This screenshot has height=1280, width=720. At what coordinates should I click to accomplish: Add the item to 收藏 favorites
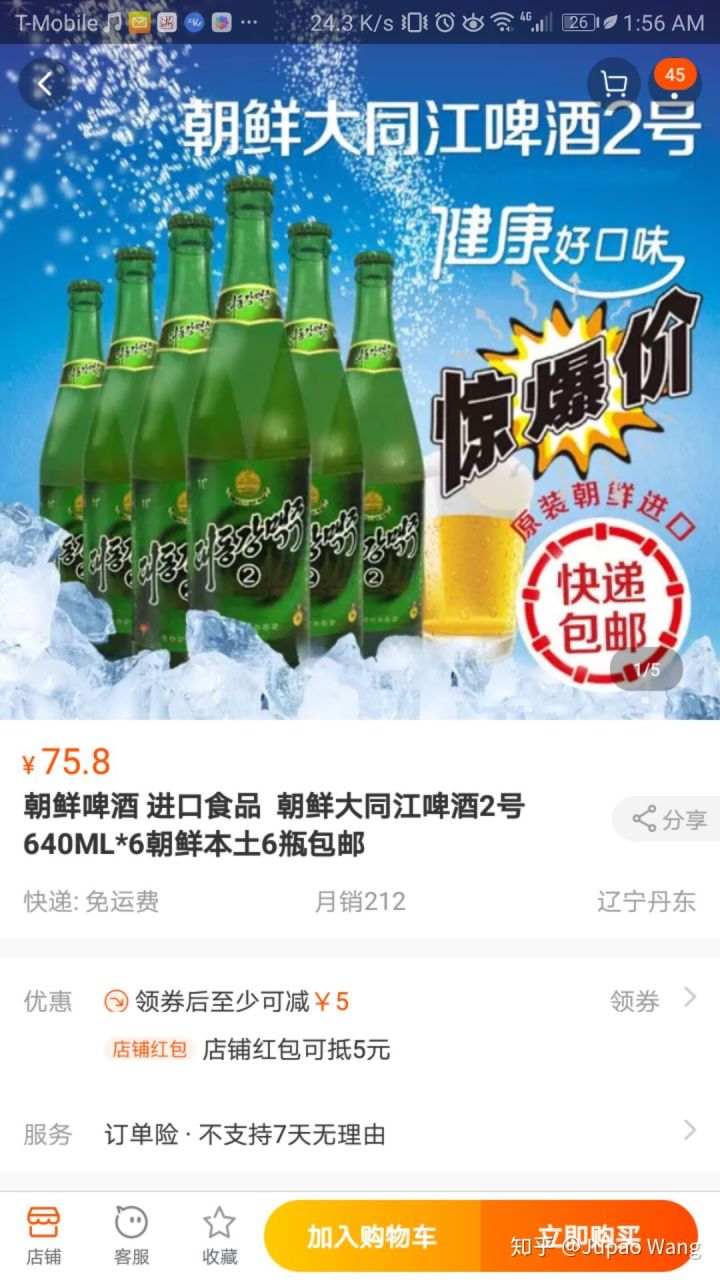[219, 1234]
